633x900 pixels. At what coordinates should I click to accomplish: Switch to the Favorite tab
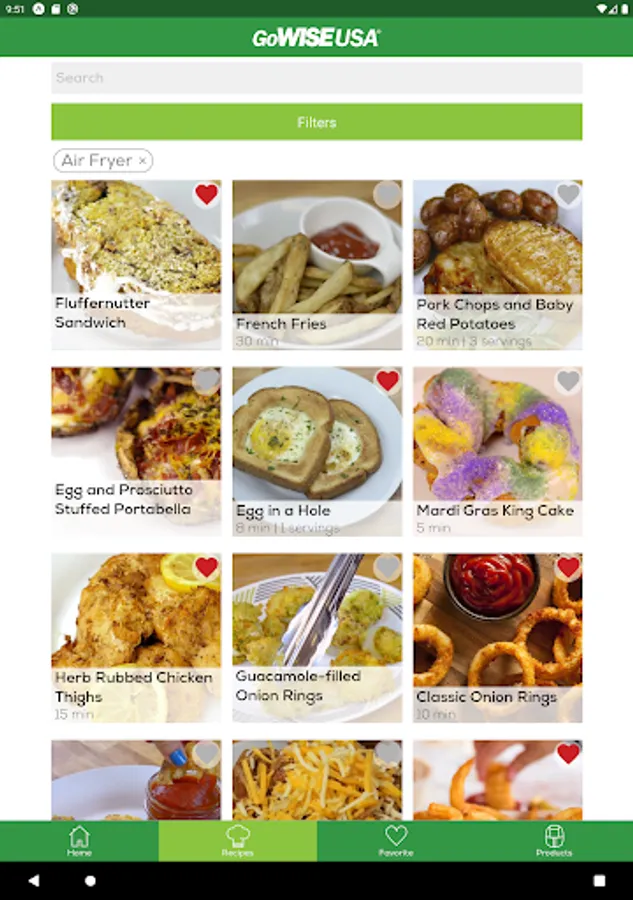pyautogui.click(x=396, y=841)
